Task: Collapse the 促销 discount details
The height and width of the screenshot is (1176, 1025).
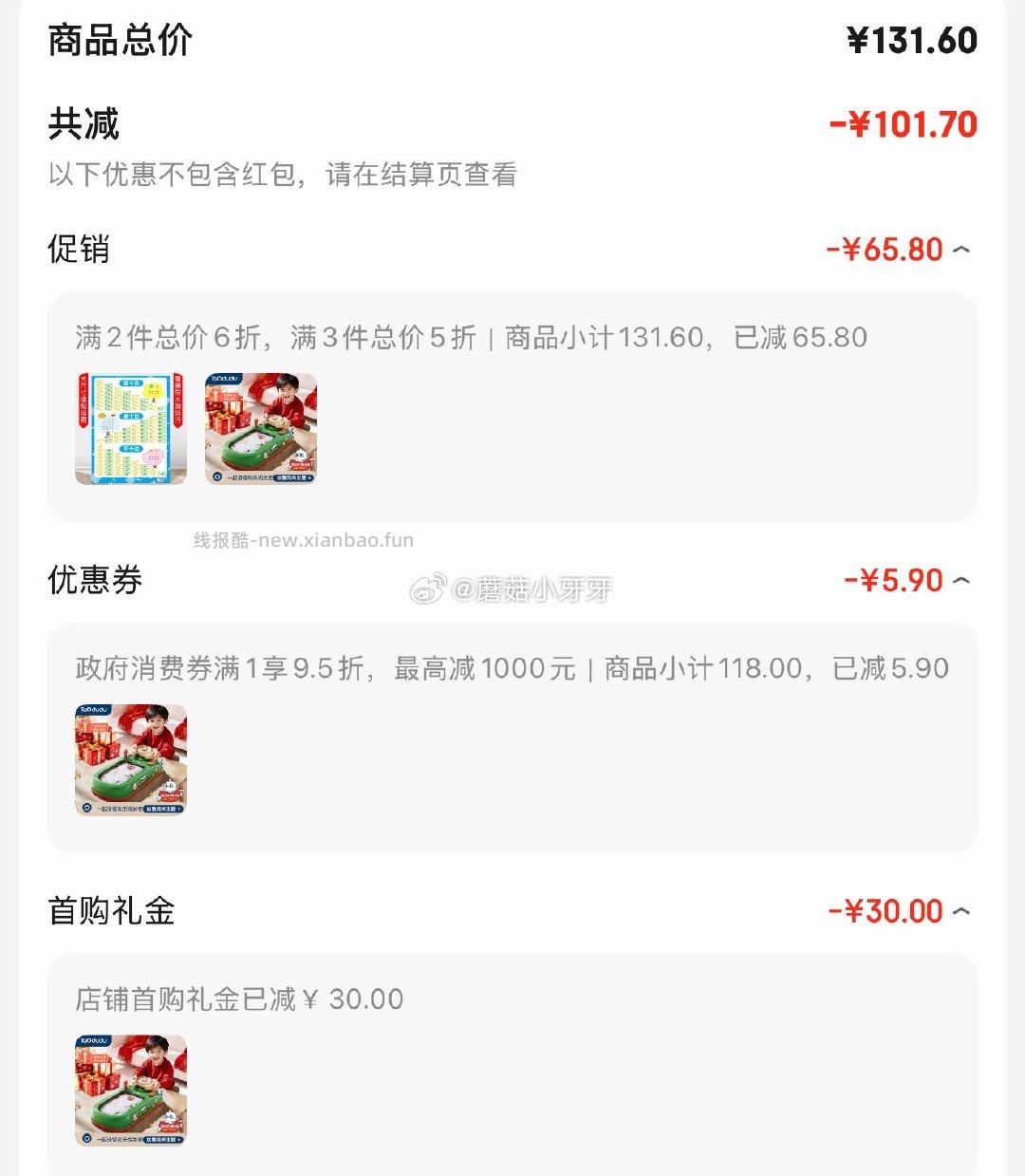Action: tap(960, 250)
